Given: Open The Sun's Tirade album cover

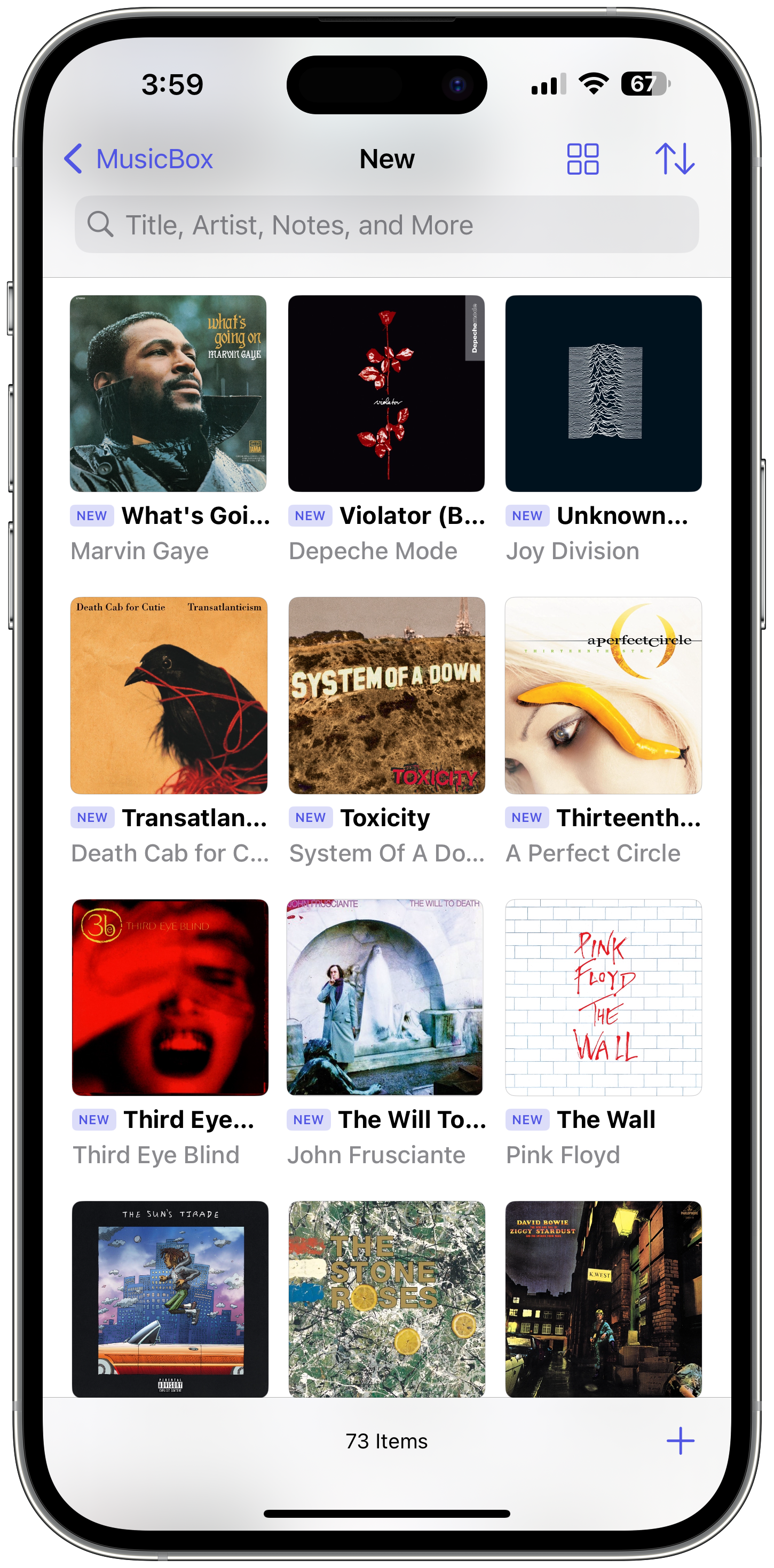Looking at the screenshot, I should [170, 1298].
